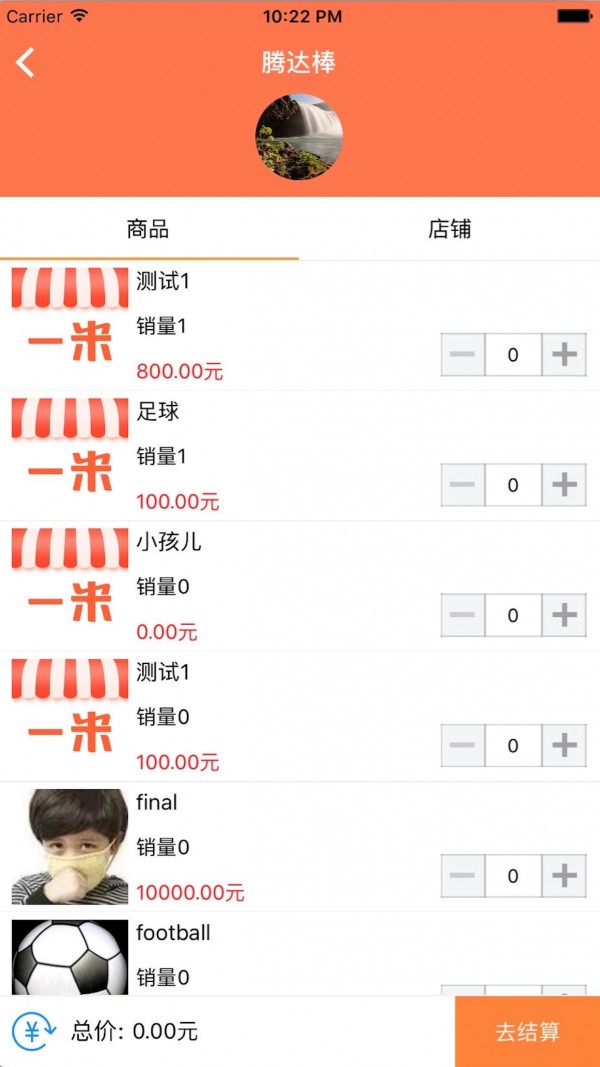Reduce the 足球 quantity by one
The image size is (600, 1067).
463,485
